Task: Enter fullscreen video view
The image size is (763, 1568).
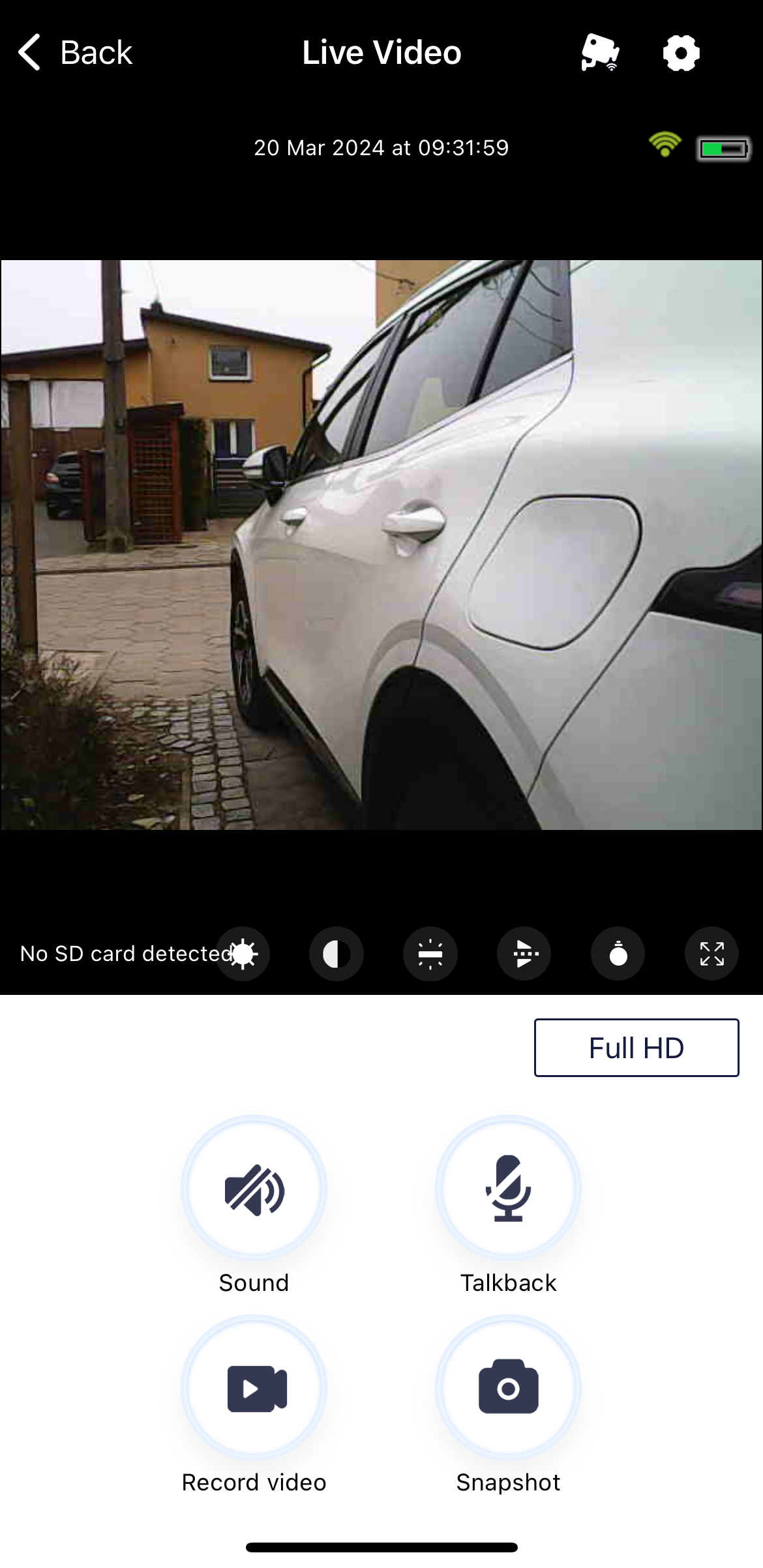Action: pos(711,954)
